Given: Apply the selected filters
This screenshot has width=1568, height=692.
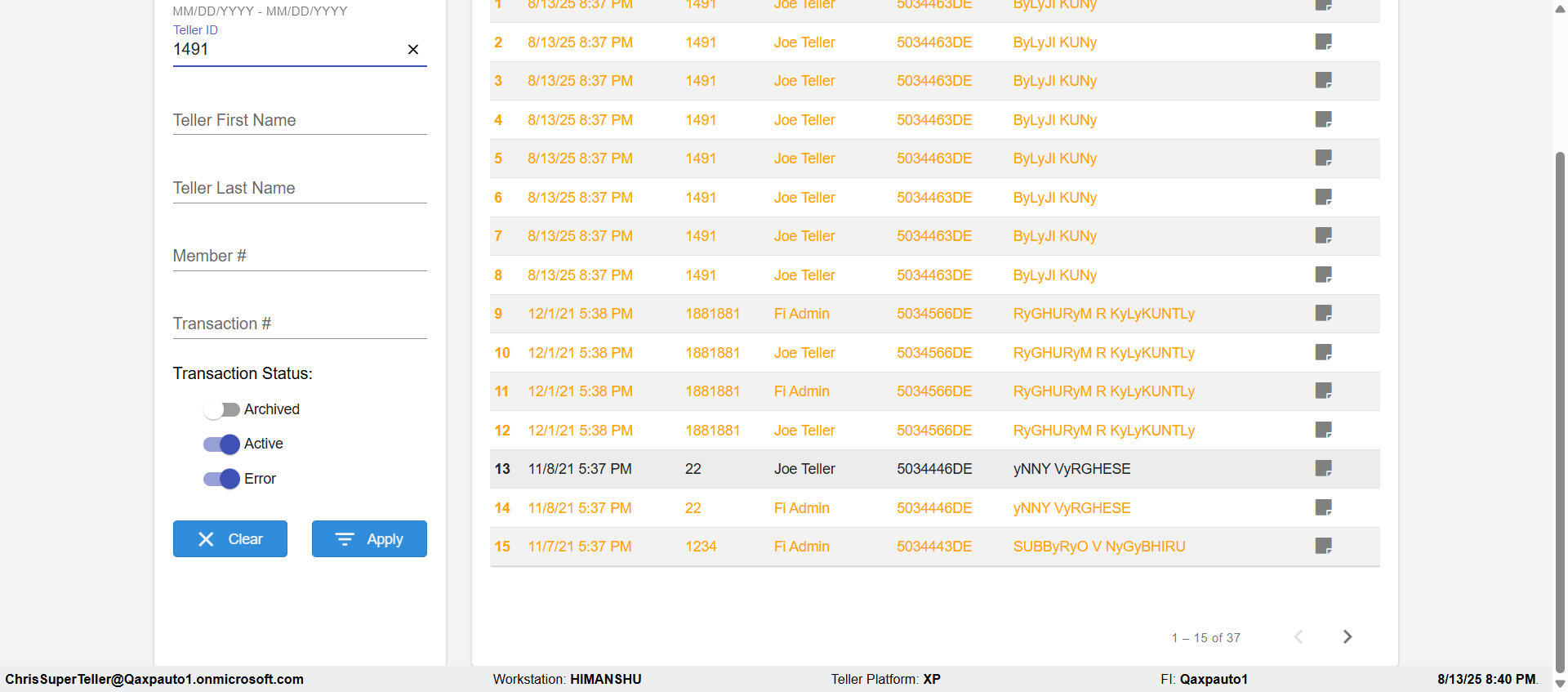Looking at the screenshot, I should pos(369,539).
